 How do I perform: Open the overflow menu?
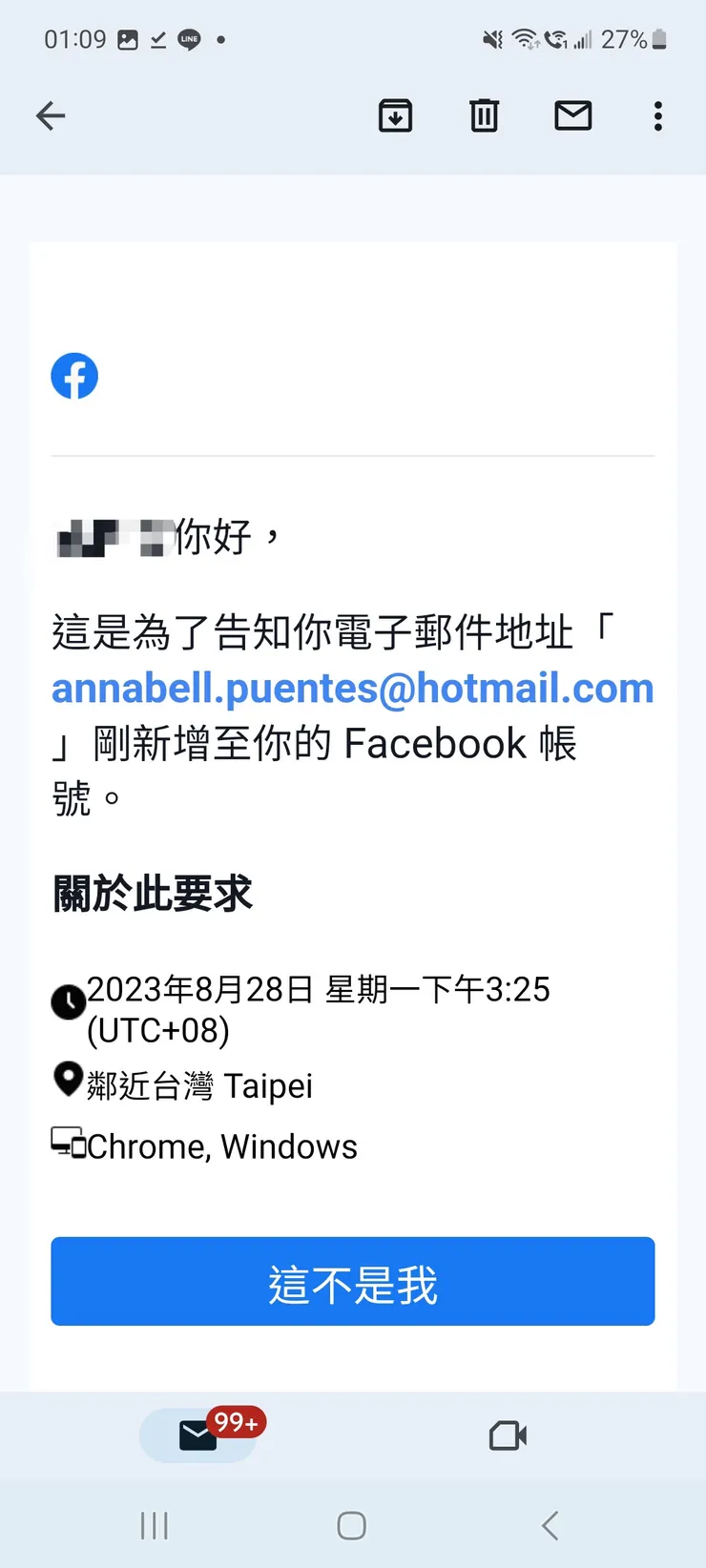(657, 116)
